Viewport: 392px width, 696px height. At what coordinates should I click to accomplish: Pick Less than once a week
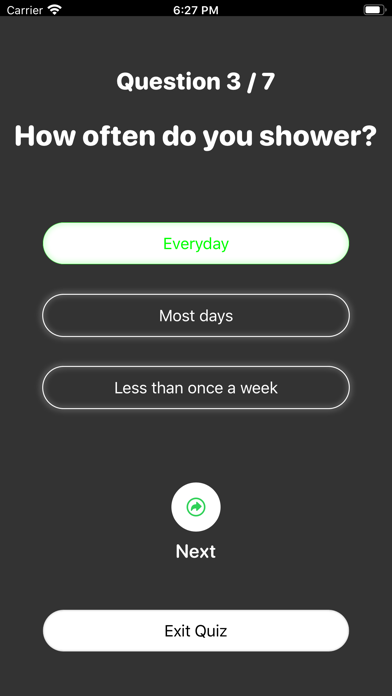(196, 388)
